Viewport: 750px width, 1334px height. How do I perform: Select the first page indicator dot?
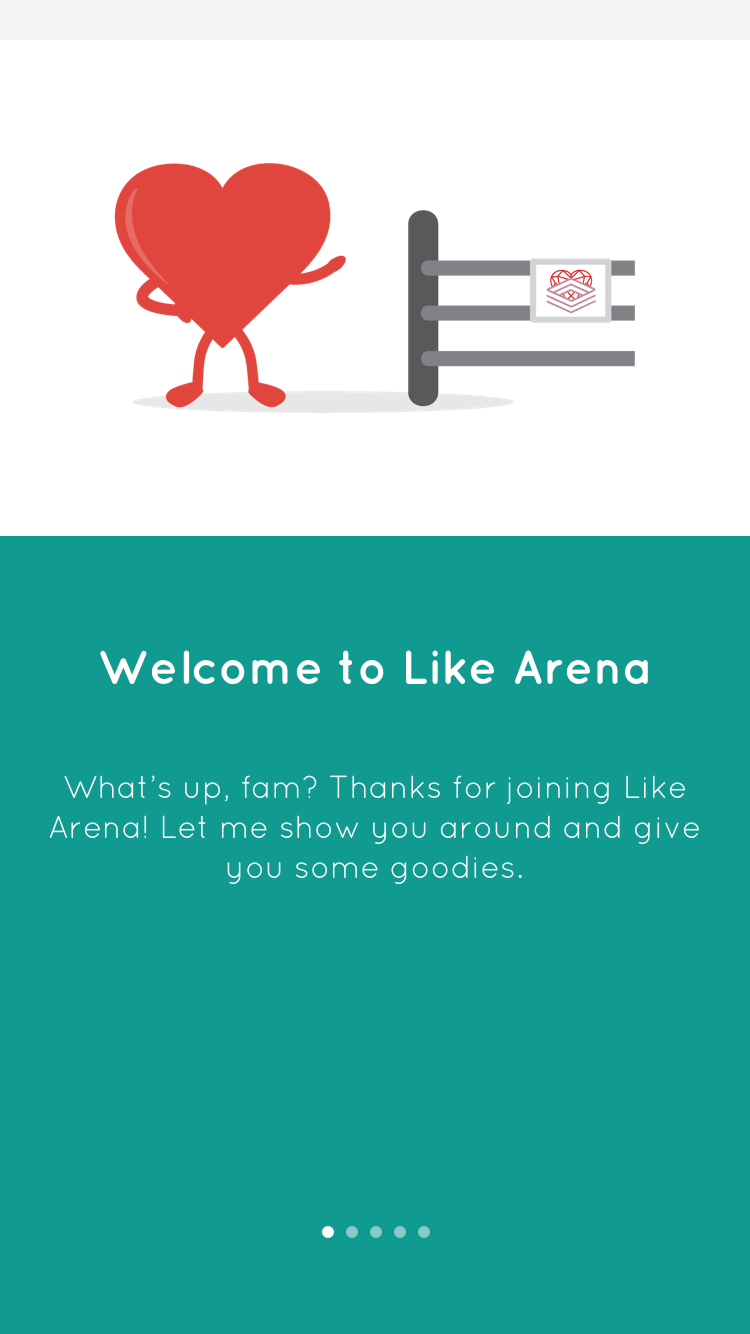(328, 1232)
